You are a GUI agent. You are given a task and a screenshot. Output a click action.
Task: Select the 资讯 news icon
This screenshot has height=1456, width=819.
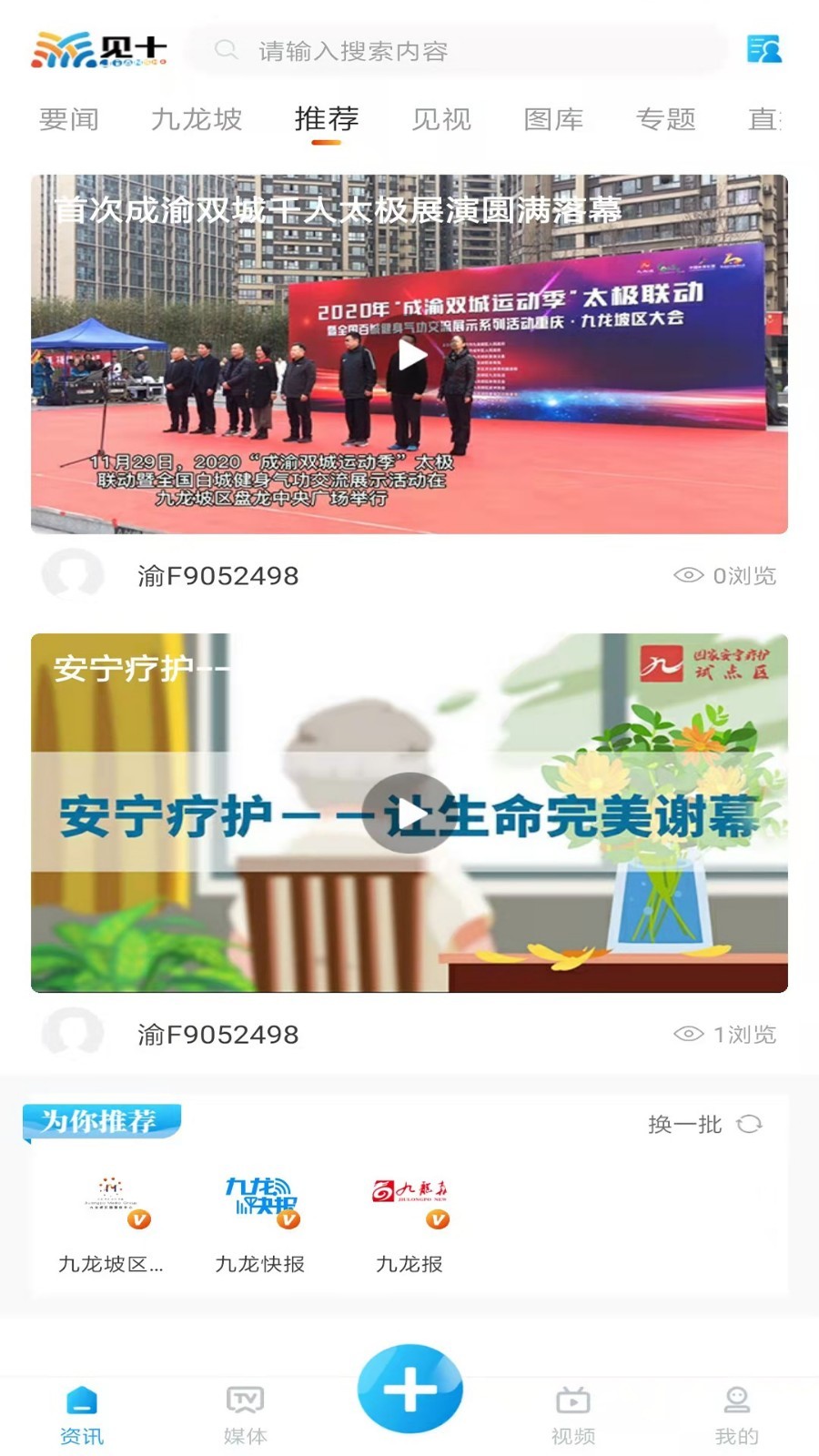[x=81, y=1399]
